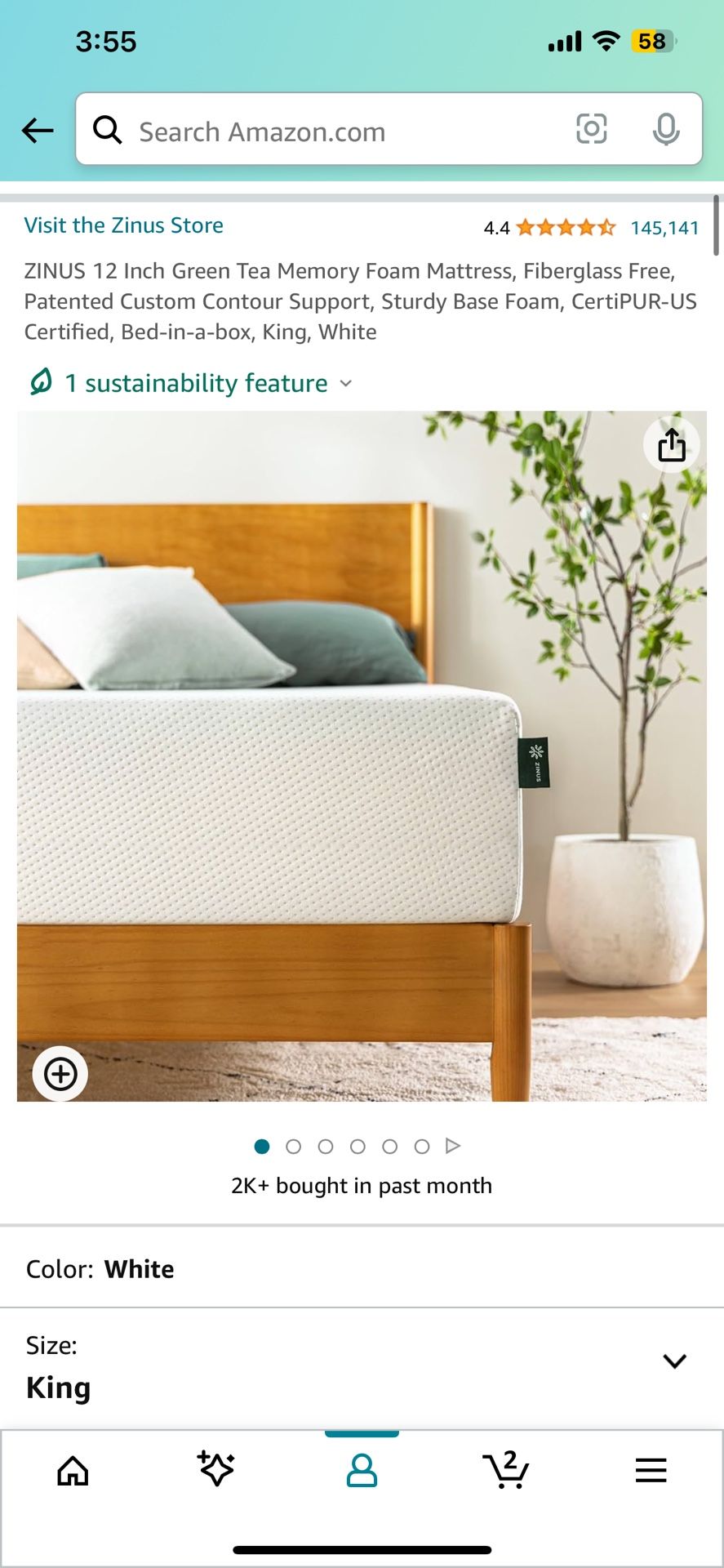Enlarge the product image with plus icon
This screenshot has height=1568, width=724.
tap(60, 1073)
